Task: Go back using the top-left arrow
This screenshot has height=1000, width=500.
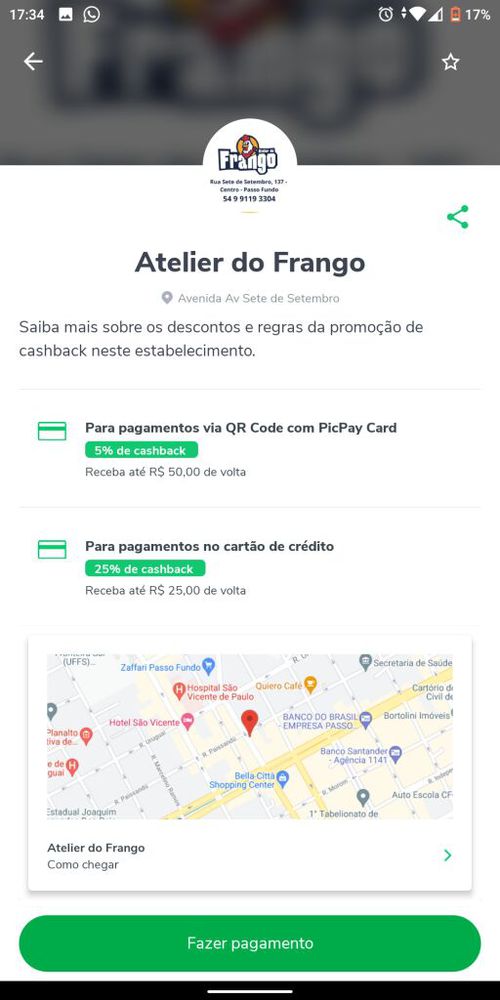Action: [33, 62]
